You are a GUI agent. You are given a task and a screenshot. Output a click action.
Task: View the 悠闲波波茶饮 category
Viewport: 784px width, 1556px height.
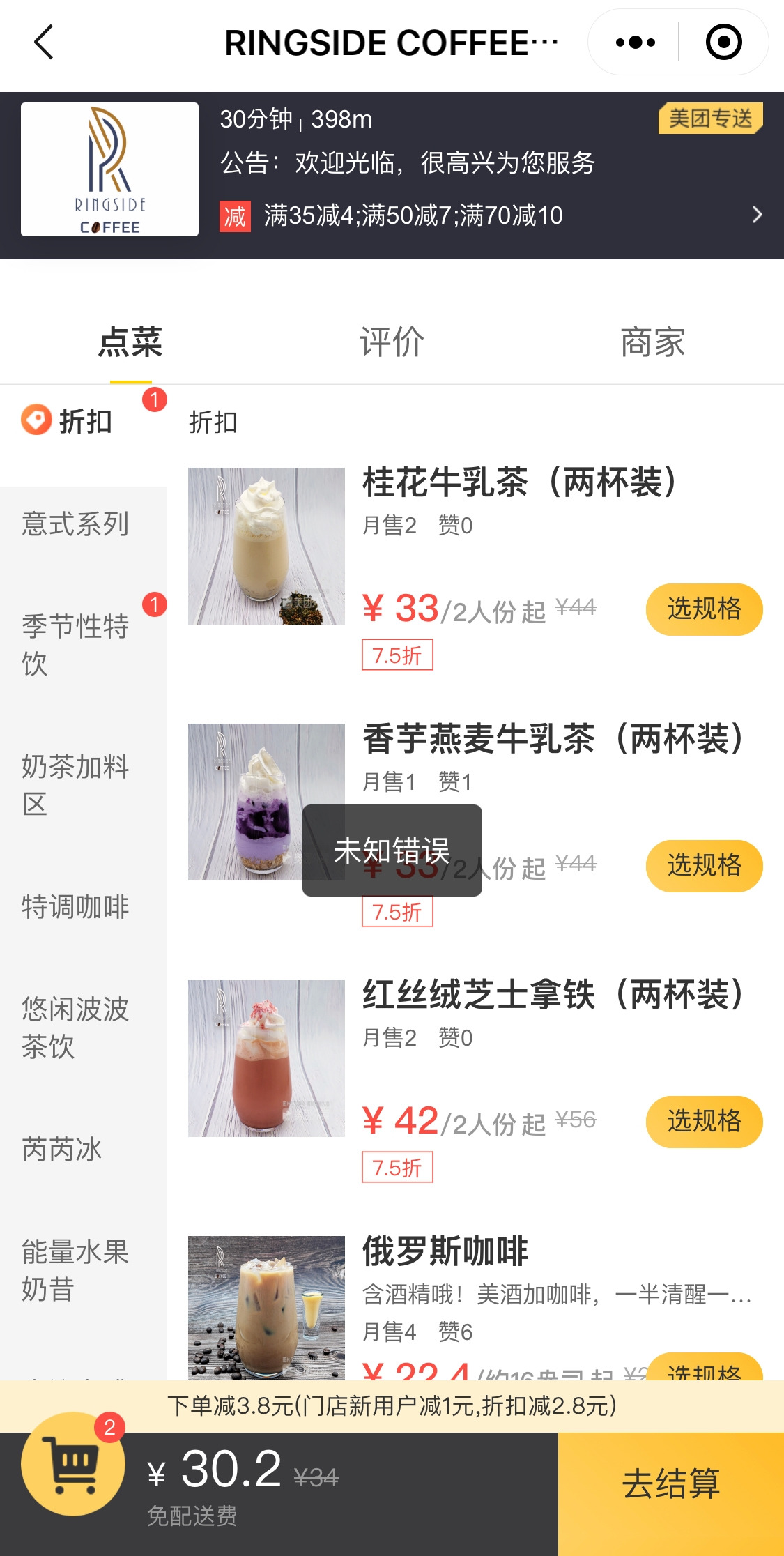(75, 1028)
